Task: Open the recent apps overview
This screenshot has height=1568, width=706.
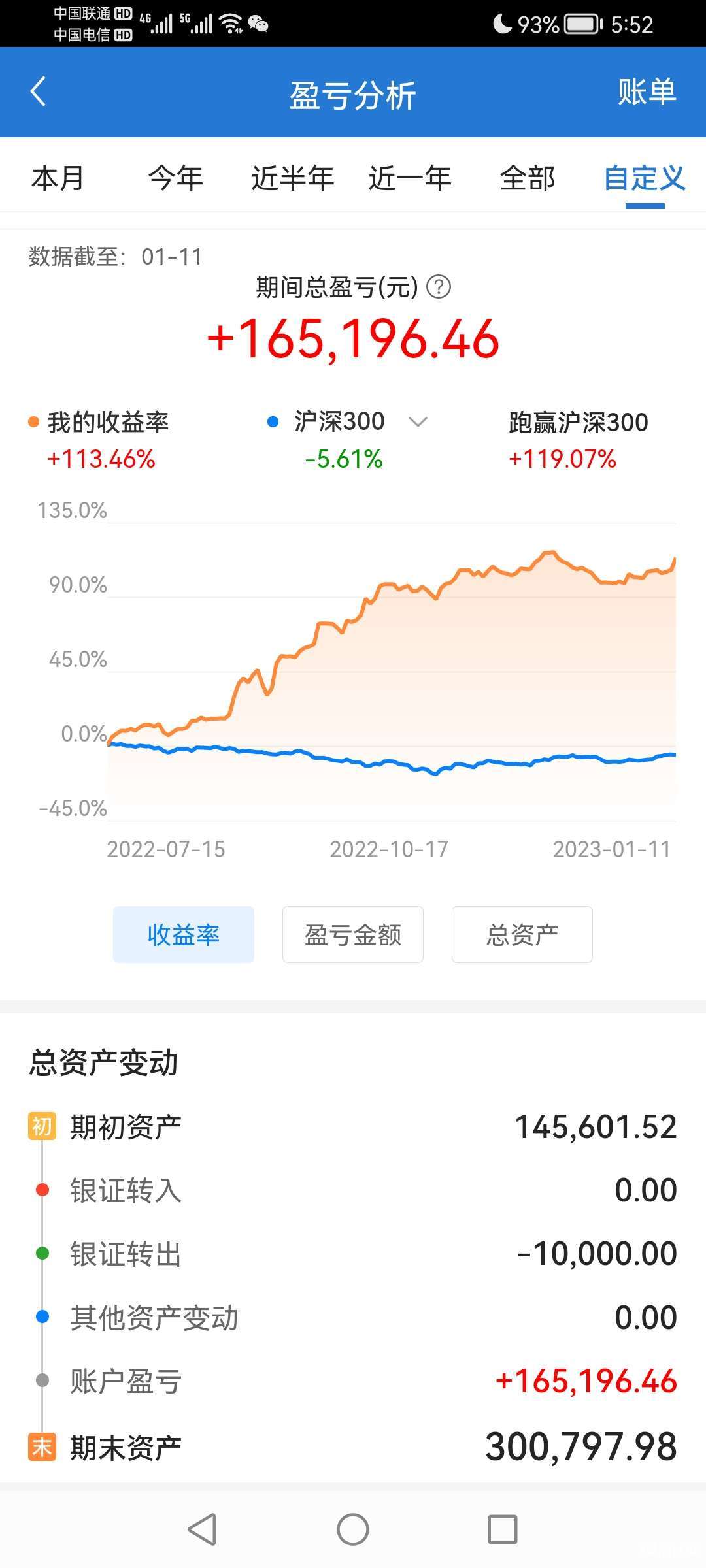Action: (x=503, y=1529)
